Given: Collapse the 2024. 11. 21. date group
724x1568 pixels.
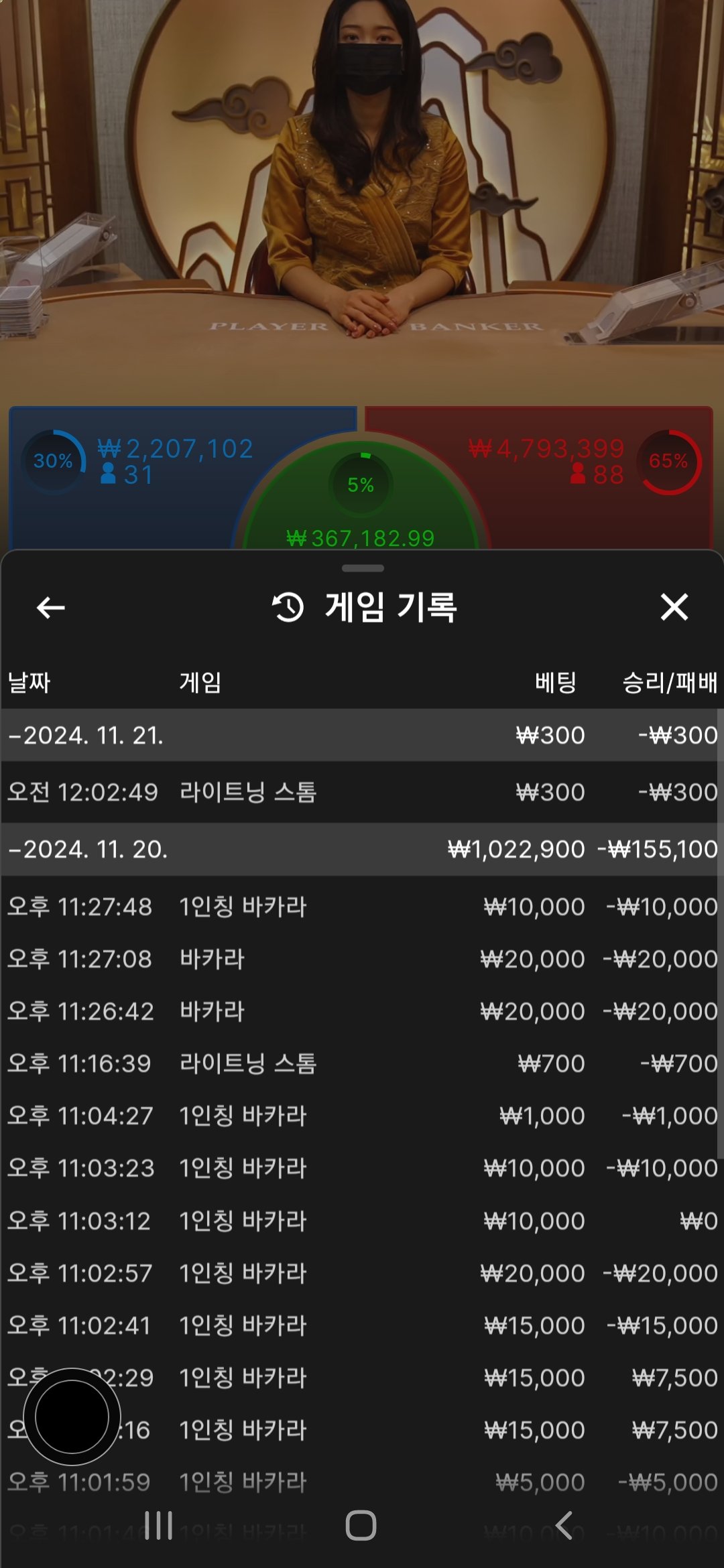Looking at the screenshot, I should coord(87,735).
